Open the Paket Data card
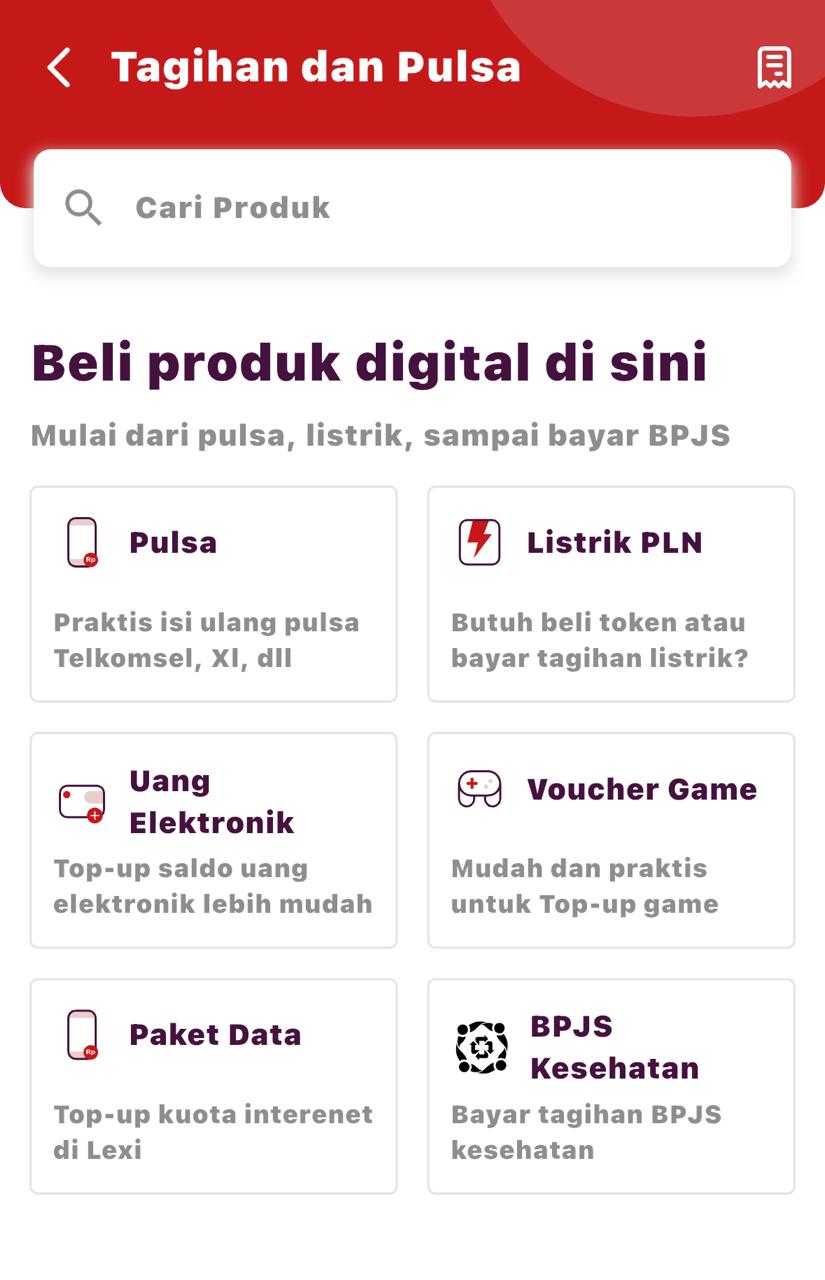This screenshot has height=1280, width=825. click(x=213, y=1086)
